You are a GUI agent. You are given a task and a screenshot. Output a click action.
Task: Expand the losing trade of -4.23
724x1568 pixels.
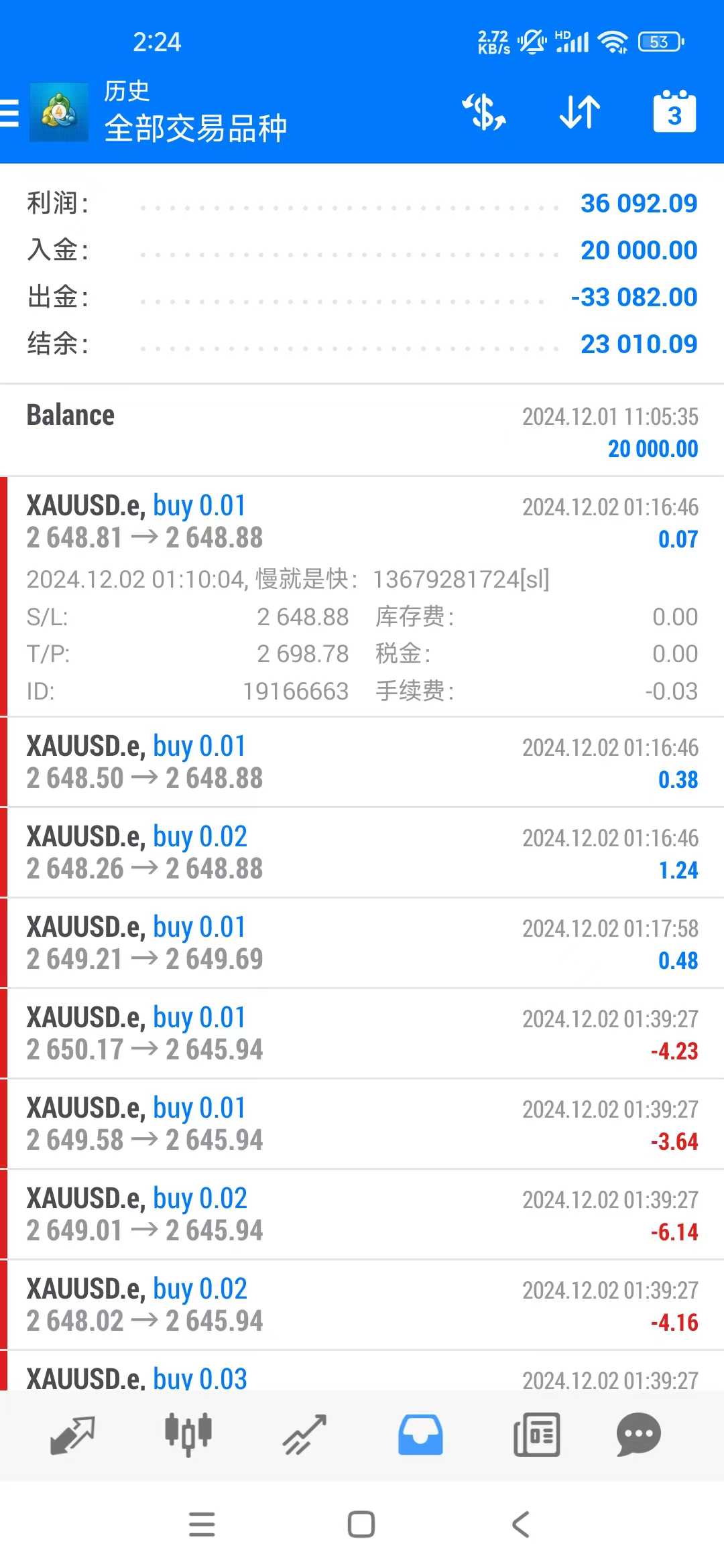click(x=362, y=1033)
